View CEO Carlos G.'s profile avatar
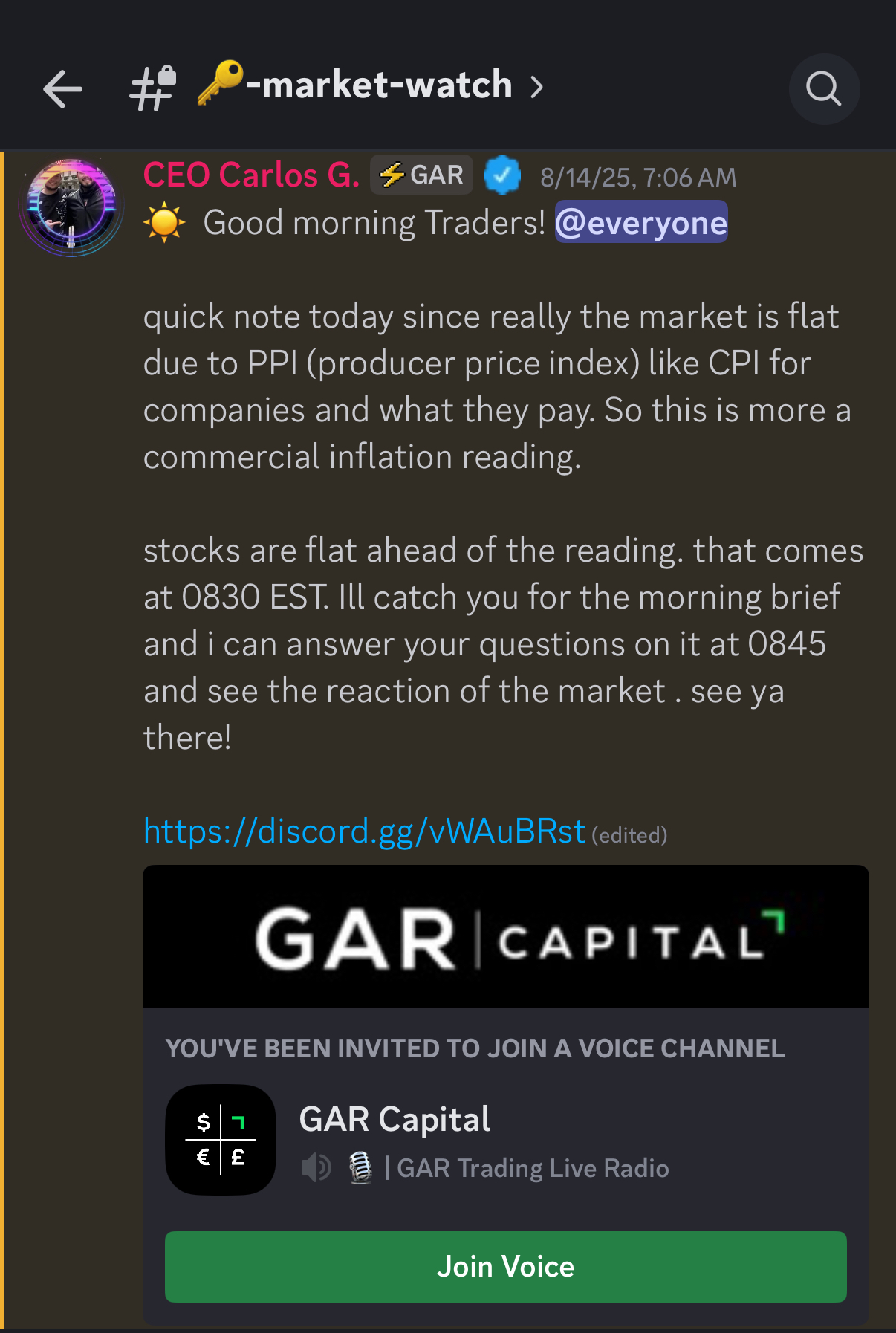This screenshot has width=896, height=1333. (71, 207)
